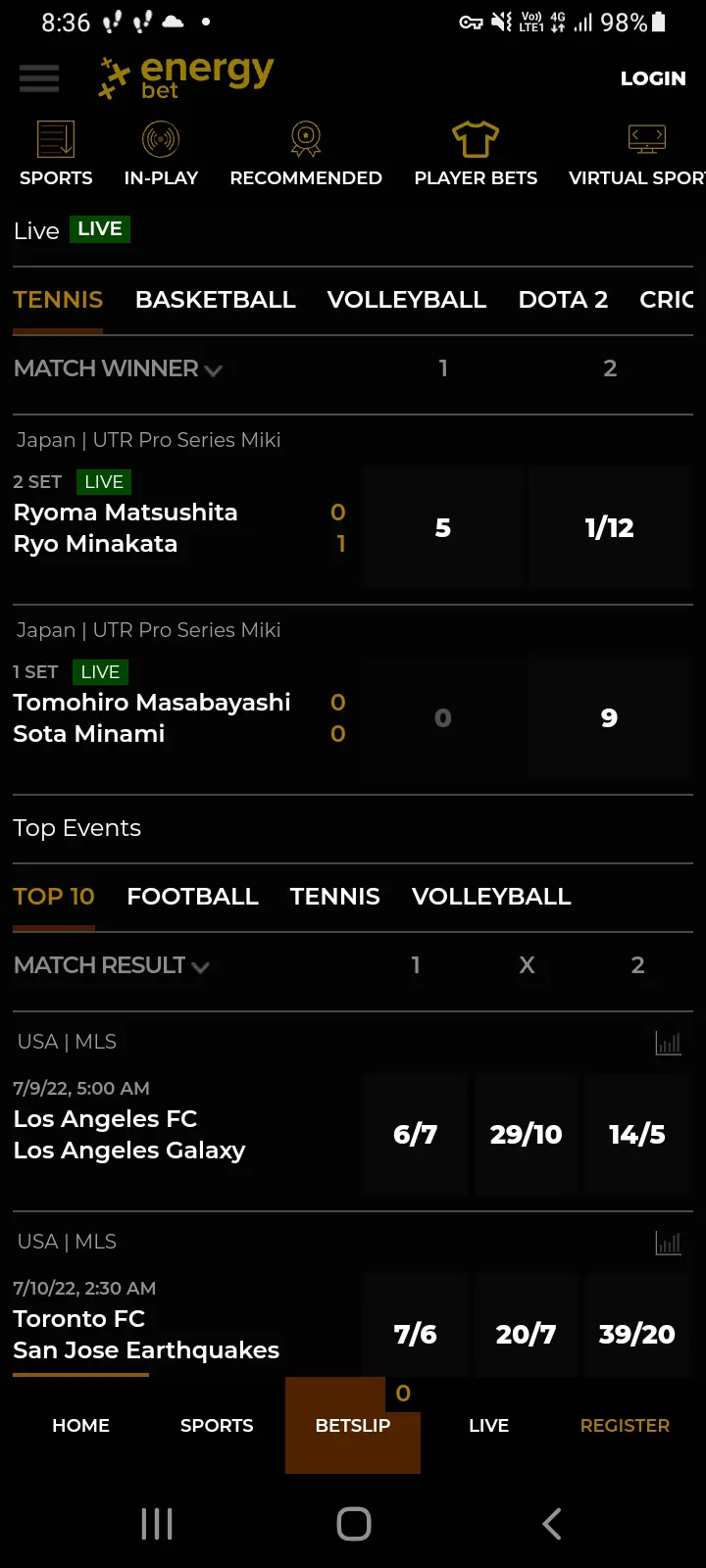Tap the system back button
The image size is (706, 1568).
click(552, 1524)
